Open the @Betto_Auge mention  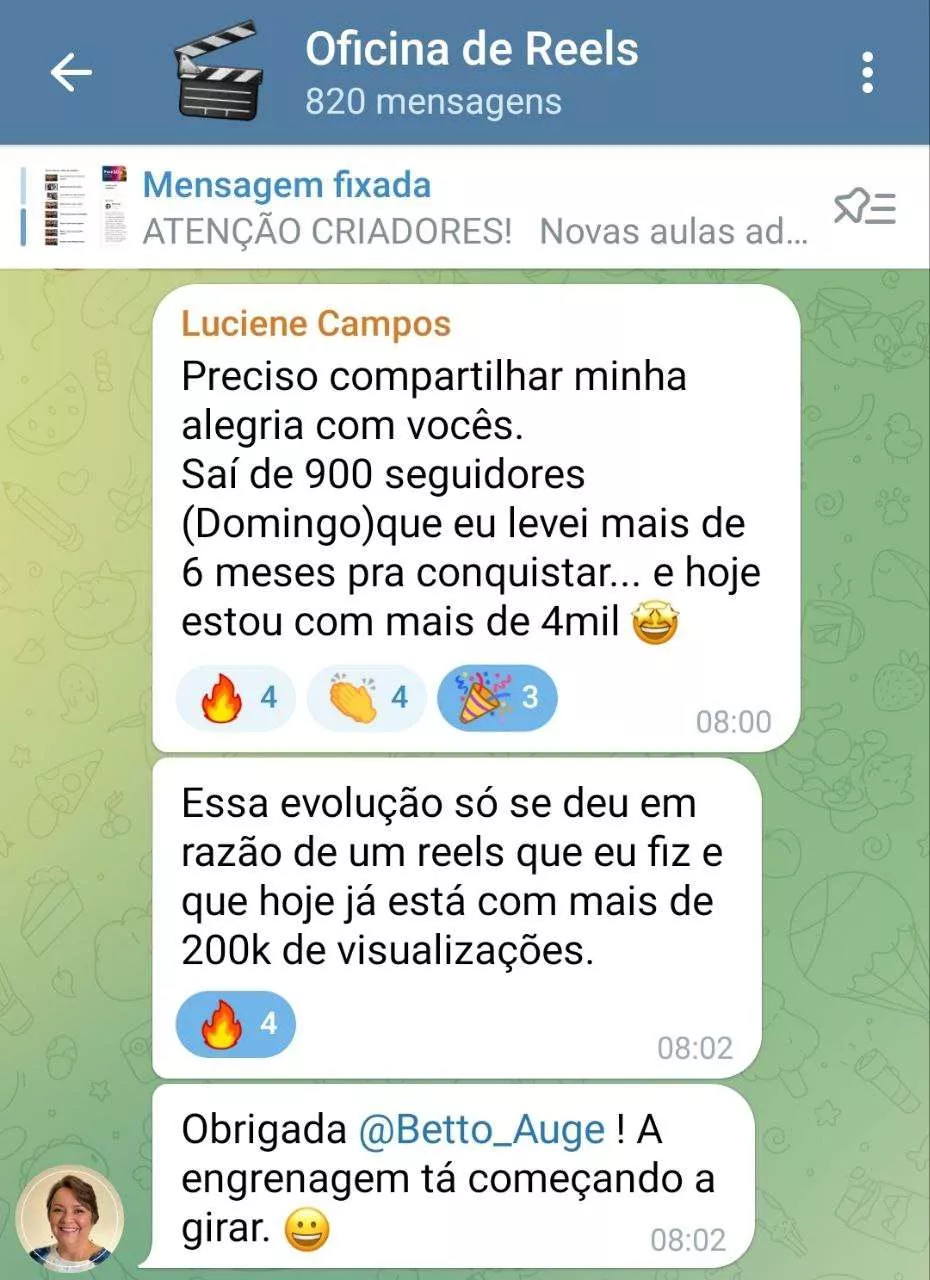click(x=482, y=1130)
